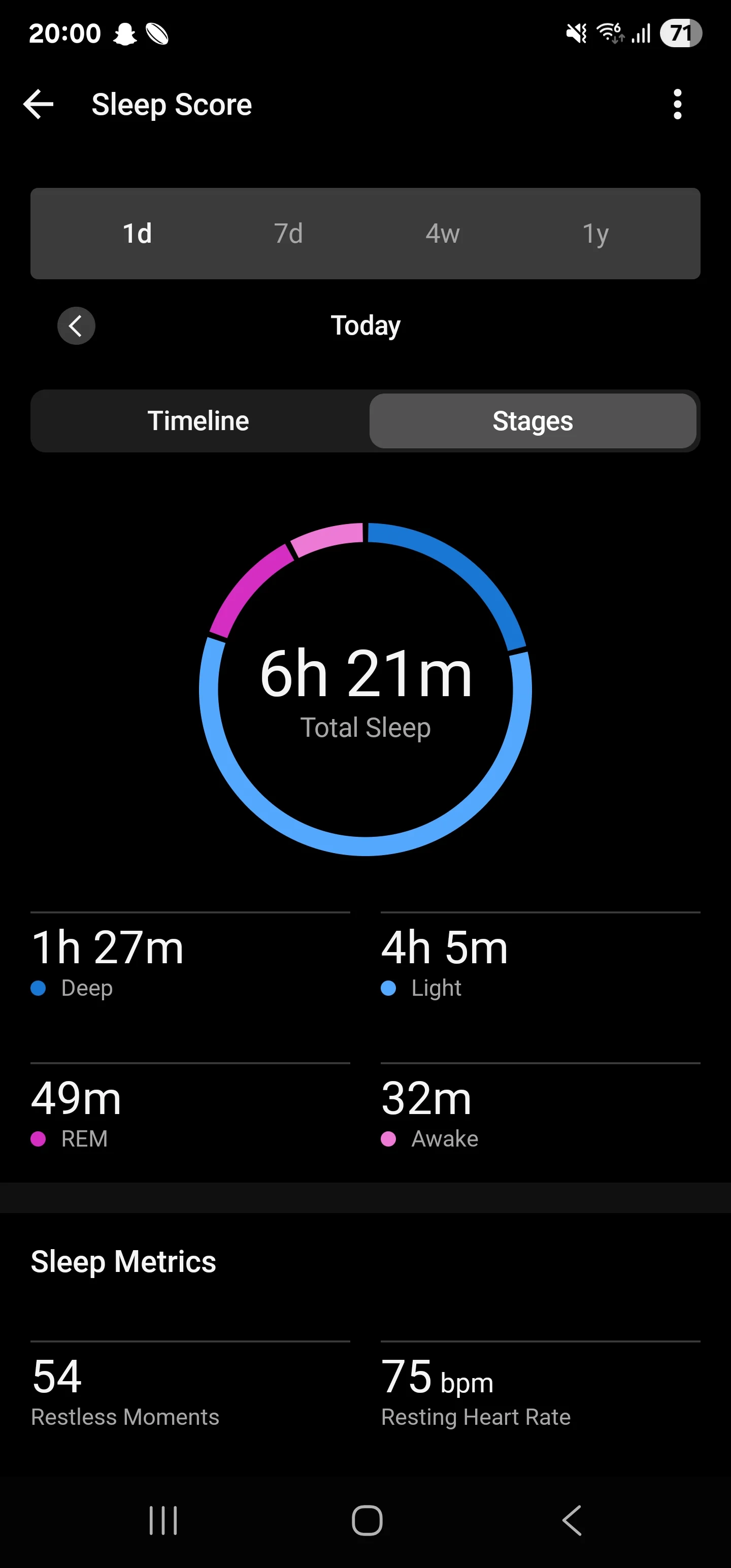Viewport: 731px width, 1568px height.
Task: Switch to the 4w view
Action: (443, 233)
